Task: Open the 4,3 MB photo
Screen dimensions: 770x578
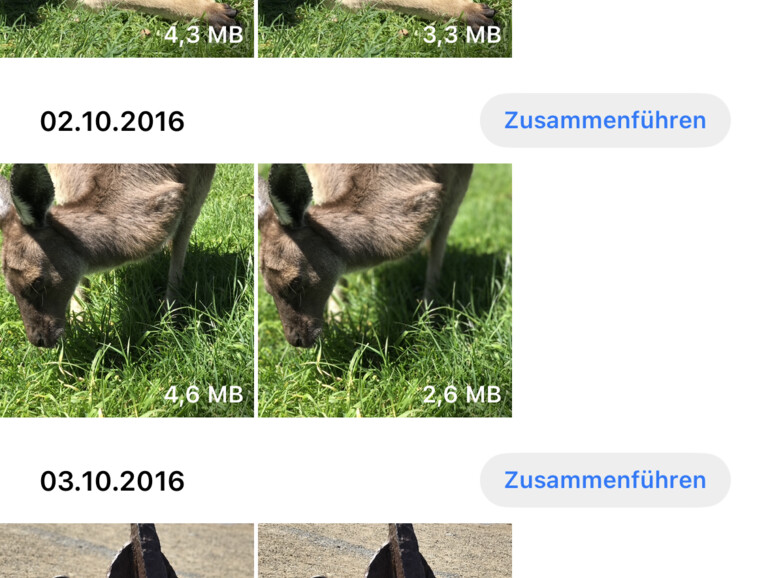Action: click(127, 28)
